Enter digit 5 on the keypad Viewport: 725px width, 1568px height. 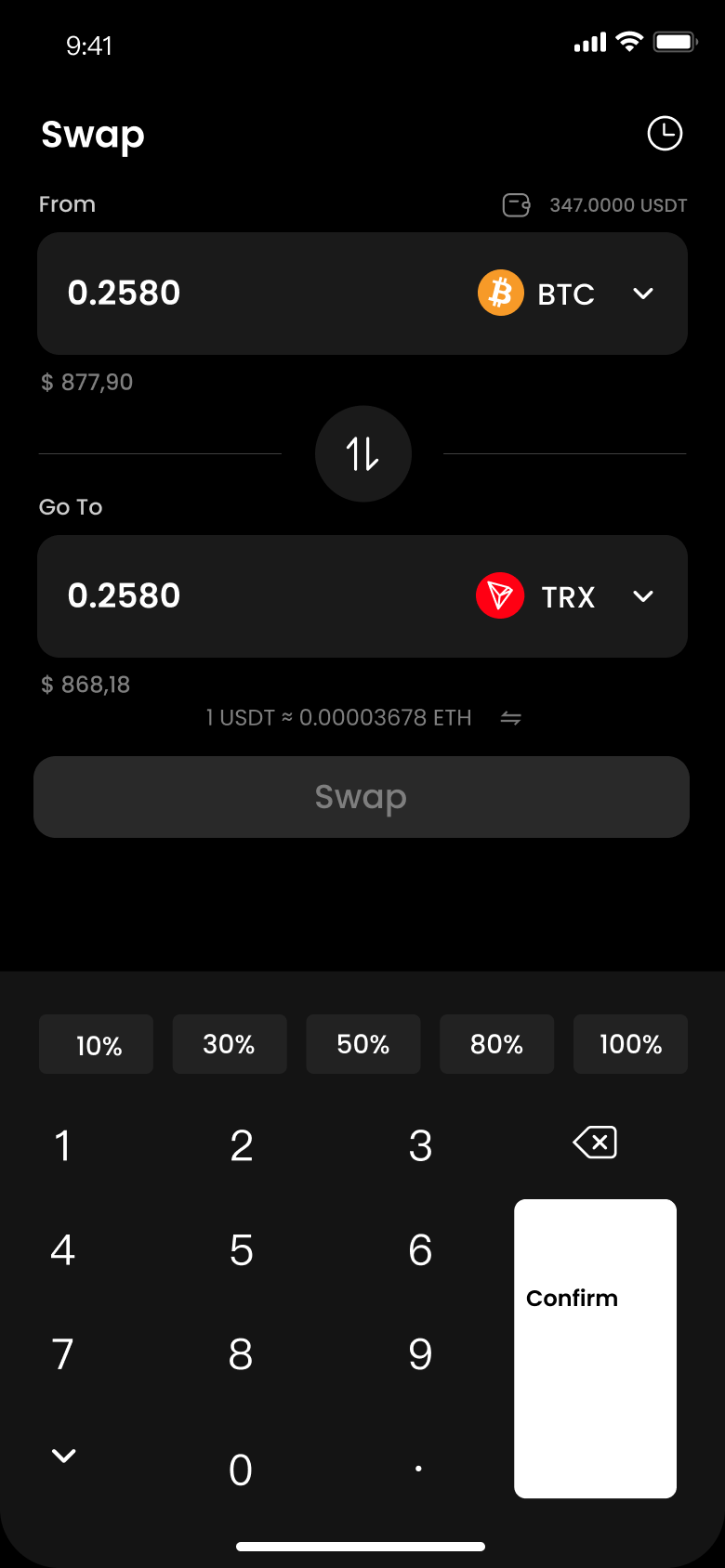point(241,1250)
